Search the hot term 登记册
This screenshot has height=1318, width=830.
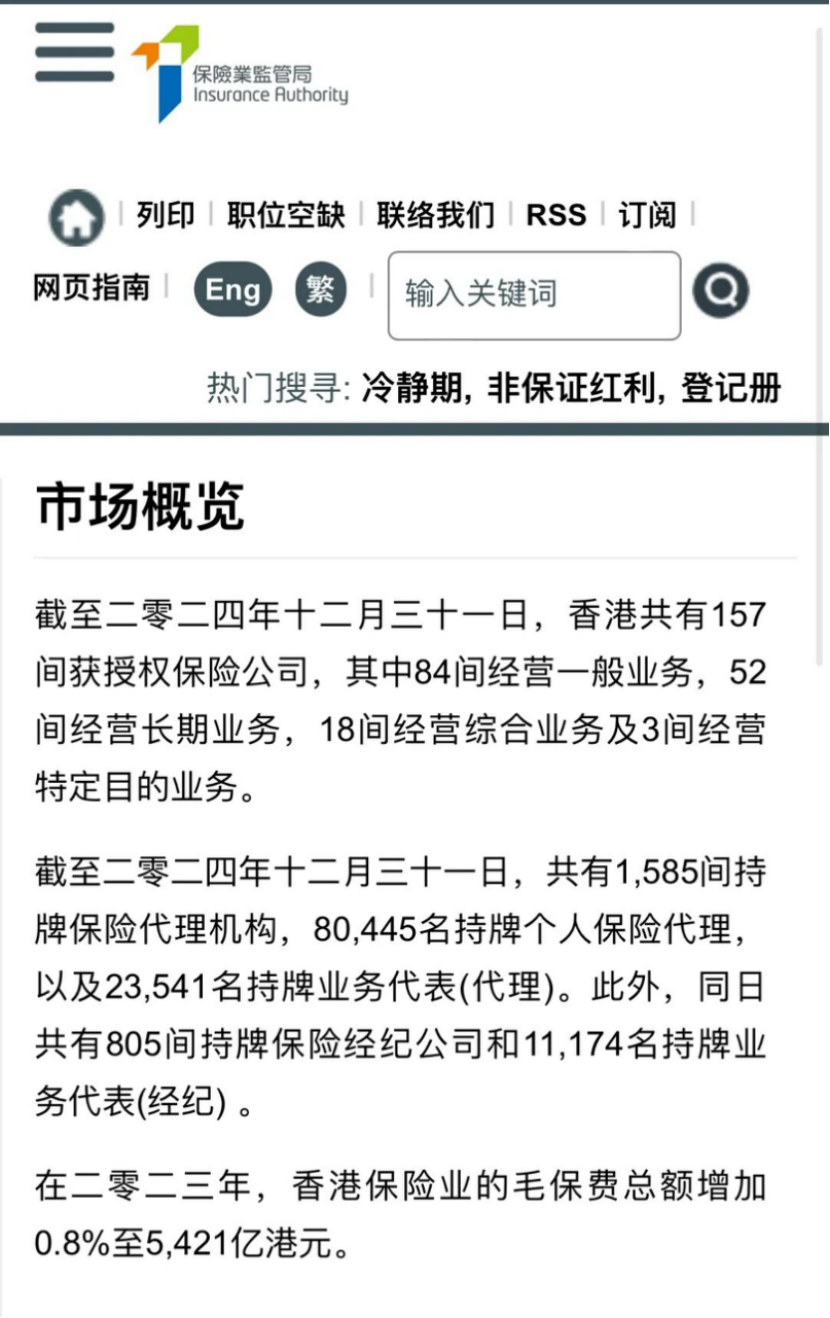[730, 388]
